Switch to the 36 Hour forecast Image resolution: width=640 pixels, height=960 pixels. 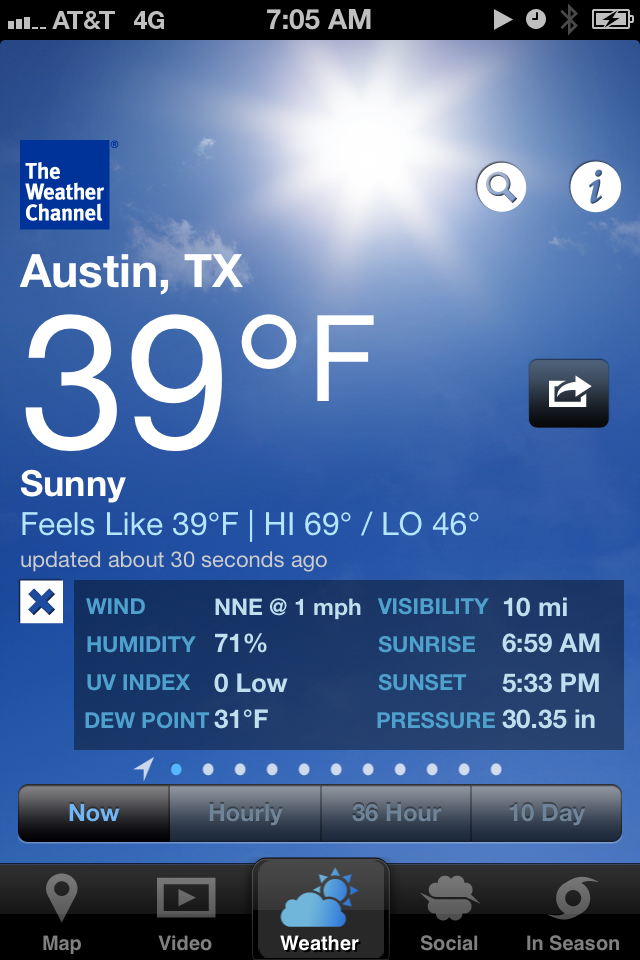pos(396,813)
